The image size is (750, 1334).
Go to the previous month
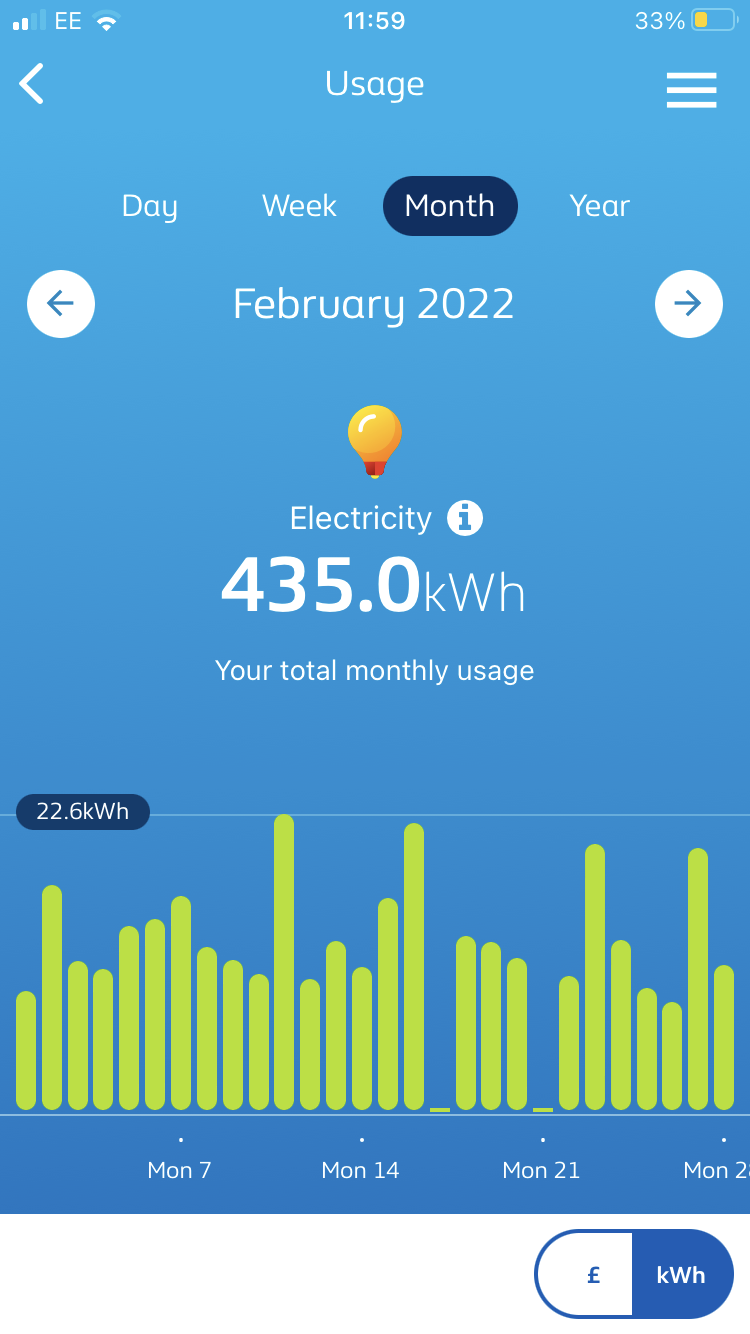pyautogui.click(x=61, y=304)
